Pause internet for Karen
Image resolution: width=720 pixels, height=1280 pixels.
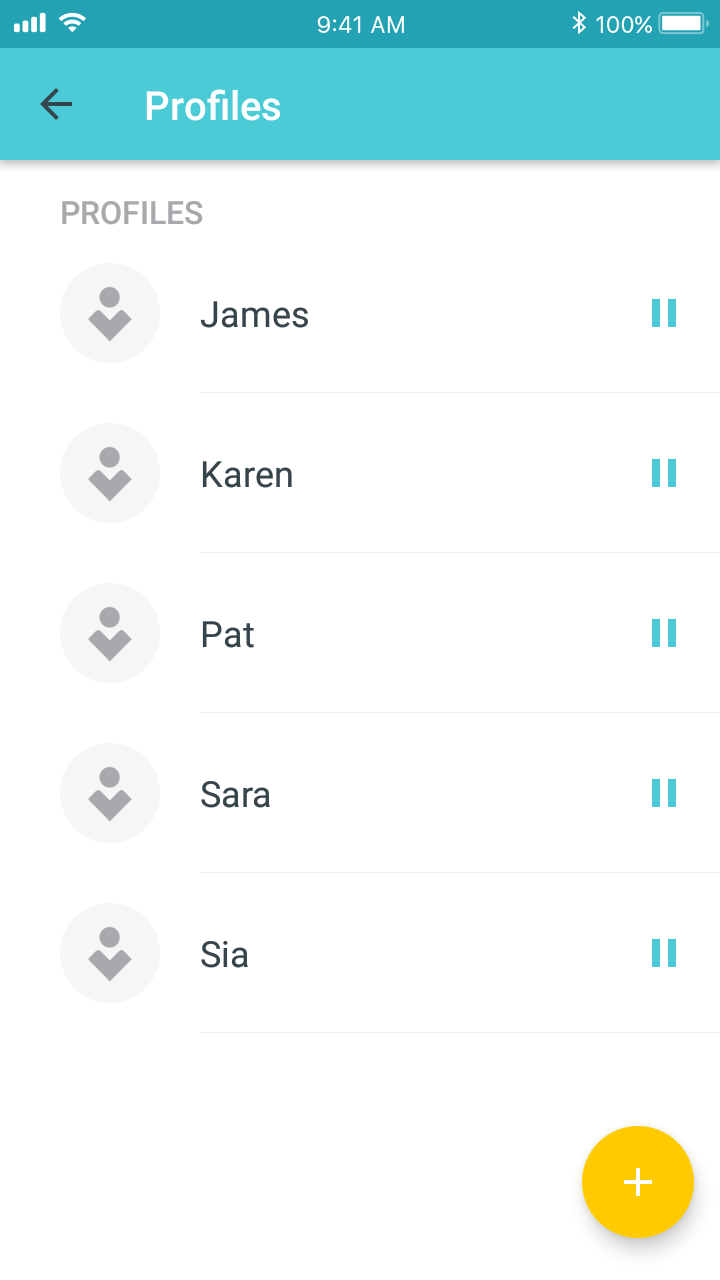pos(664,473)
